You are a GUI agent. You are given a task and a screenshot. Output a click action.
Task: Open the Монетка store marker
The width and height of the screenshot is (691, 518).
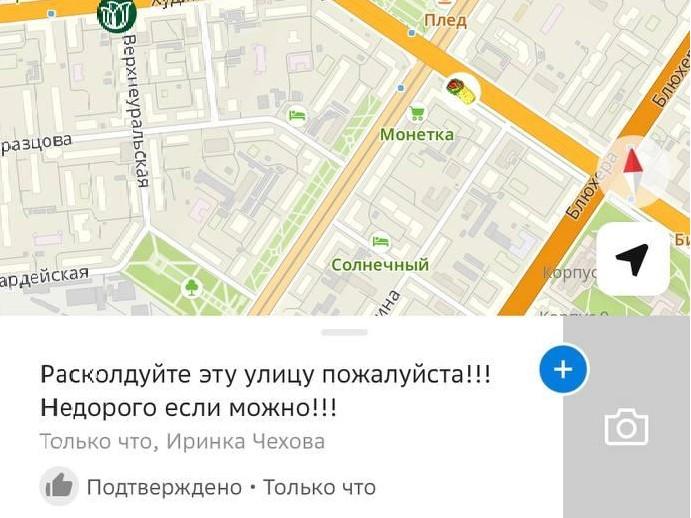click(x=417, y=114)
